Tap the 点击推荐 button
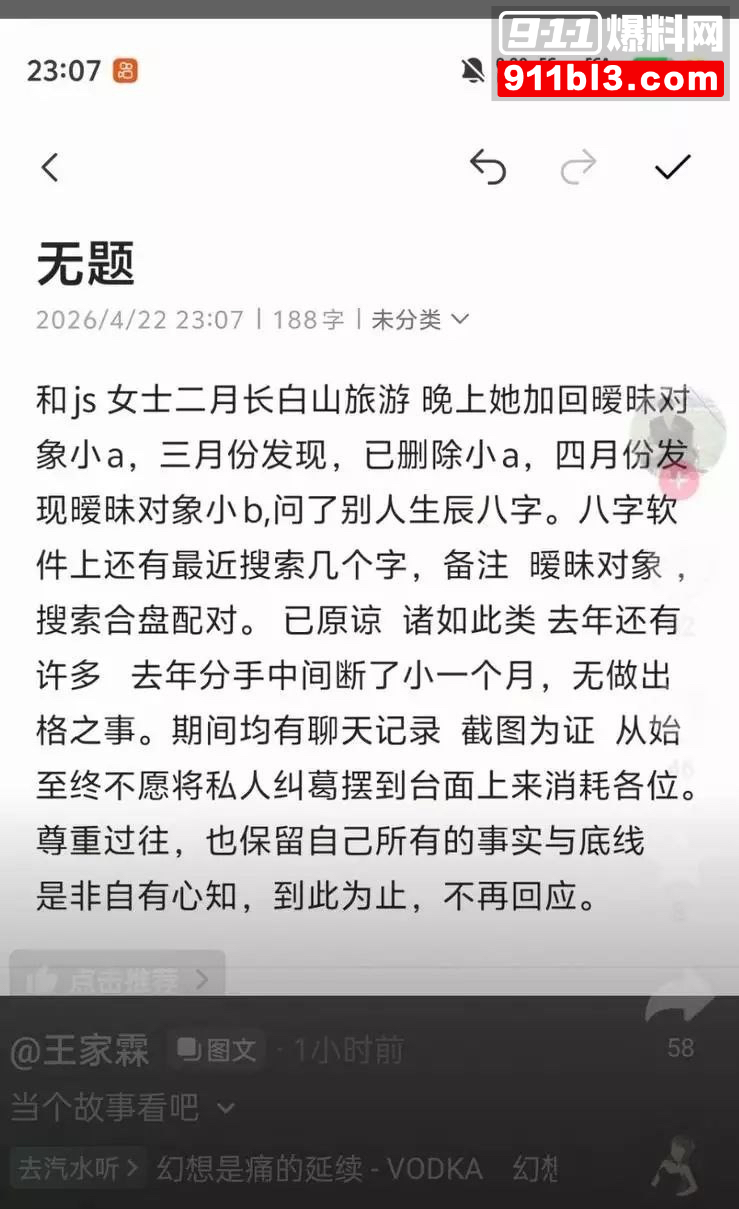 coord(117,979)
